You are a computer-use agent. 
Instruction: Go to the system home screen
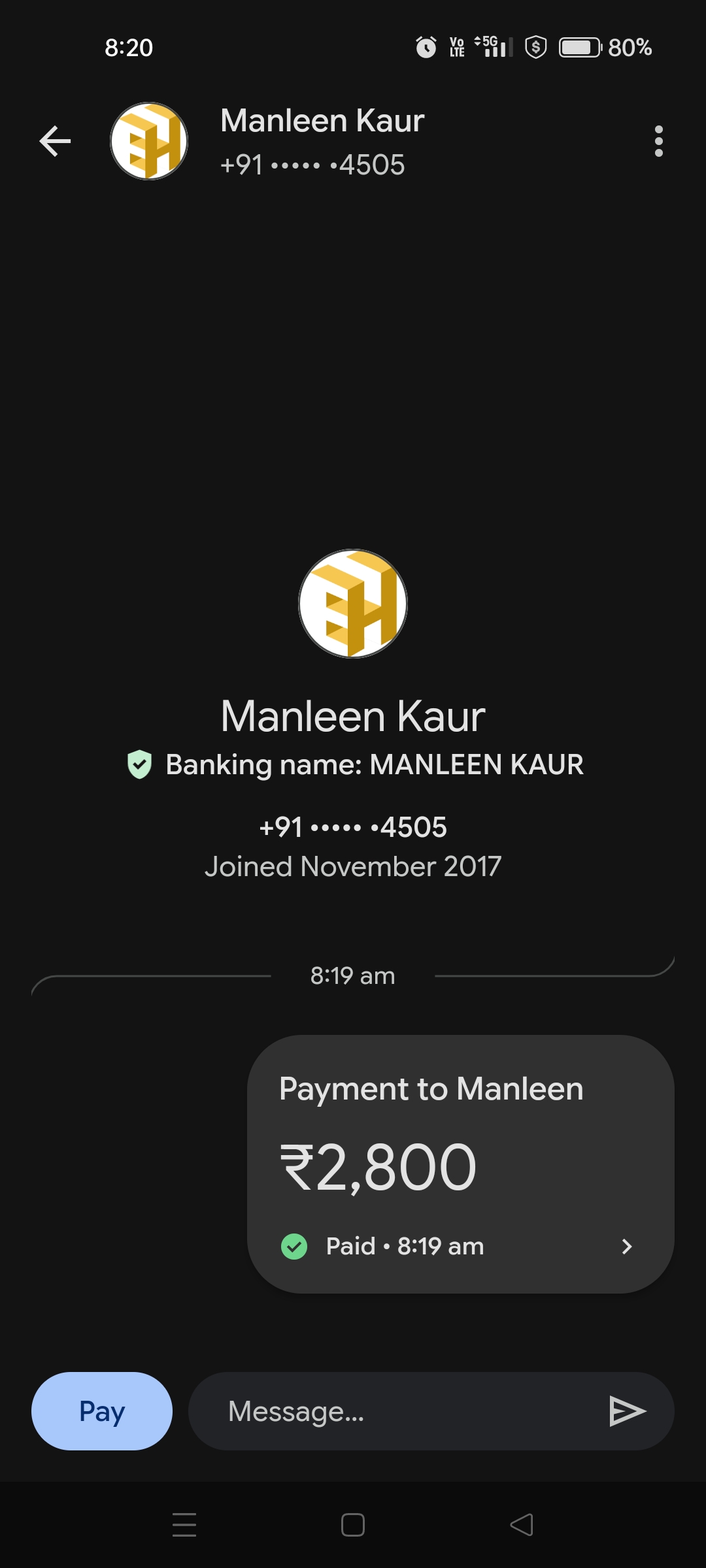[353, 1525]
